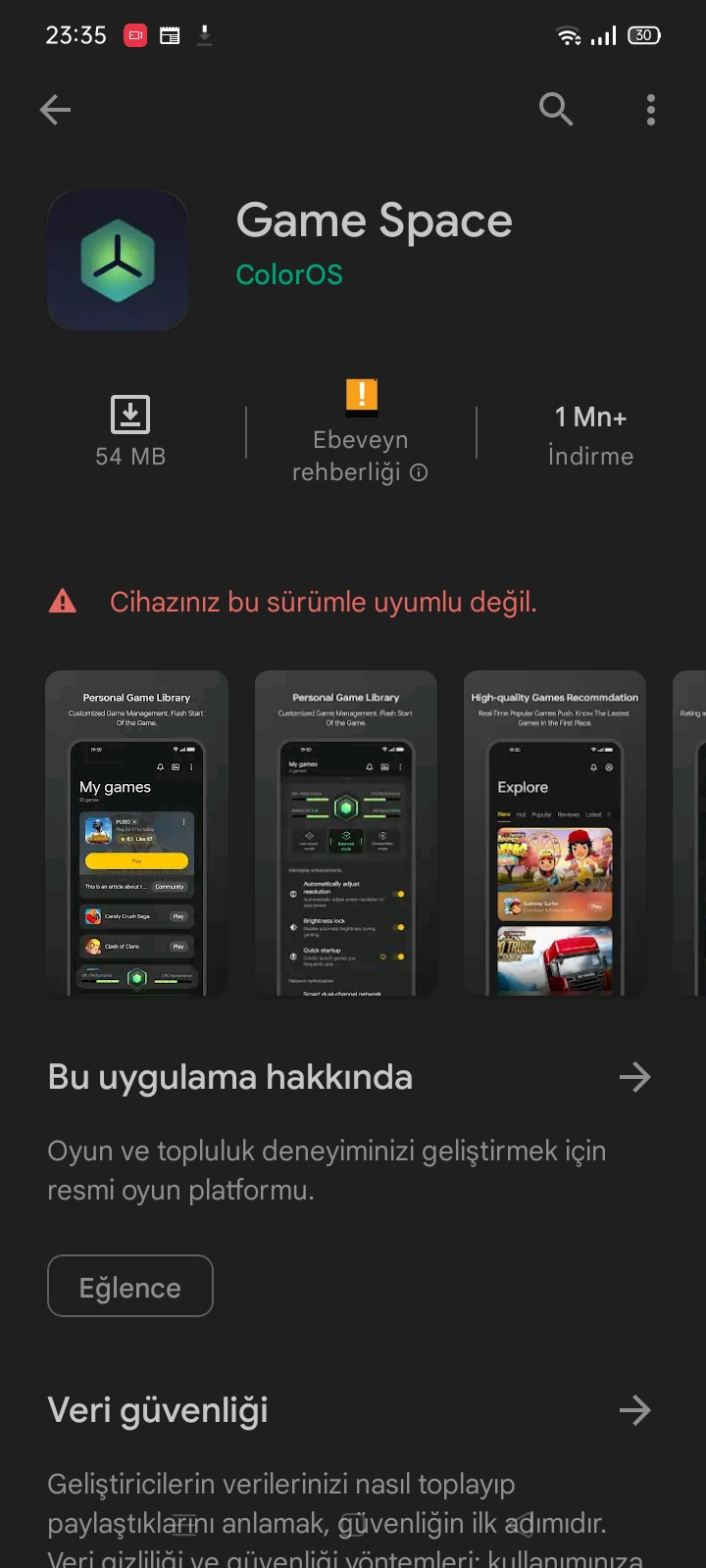Open the My games screenshot
This screenshot has height=1568, width=706.
136,833
